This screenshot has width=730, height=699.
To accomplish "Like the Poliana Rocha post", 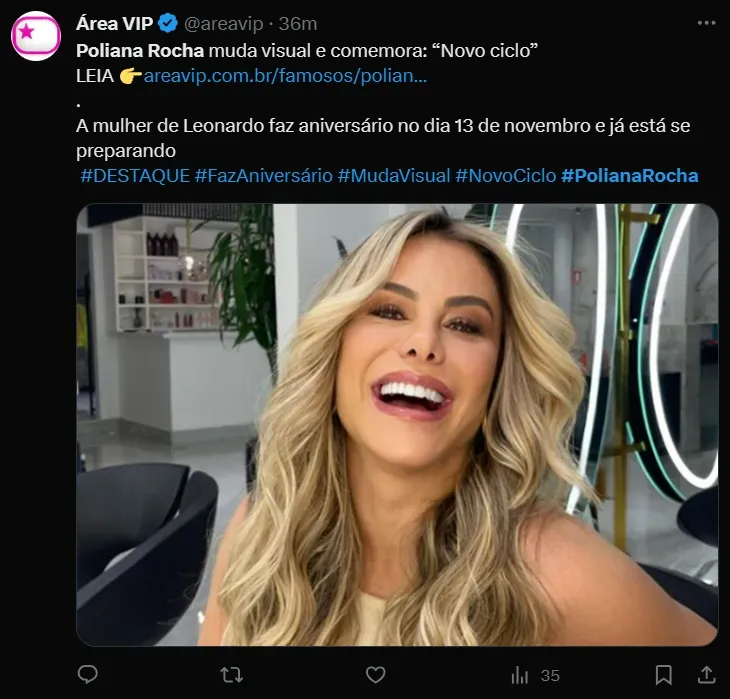I will pyautogui.click(x=375, y=675).
